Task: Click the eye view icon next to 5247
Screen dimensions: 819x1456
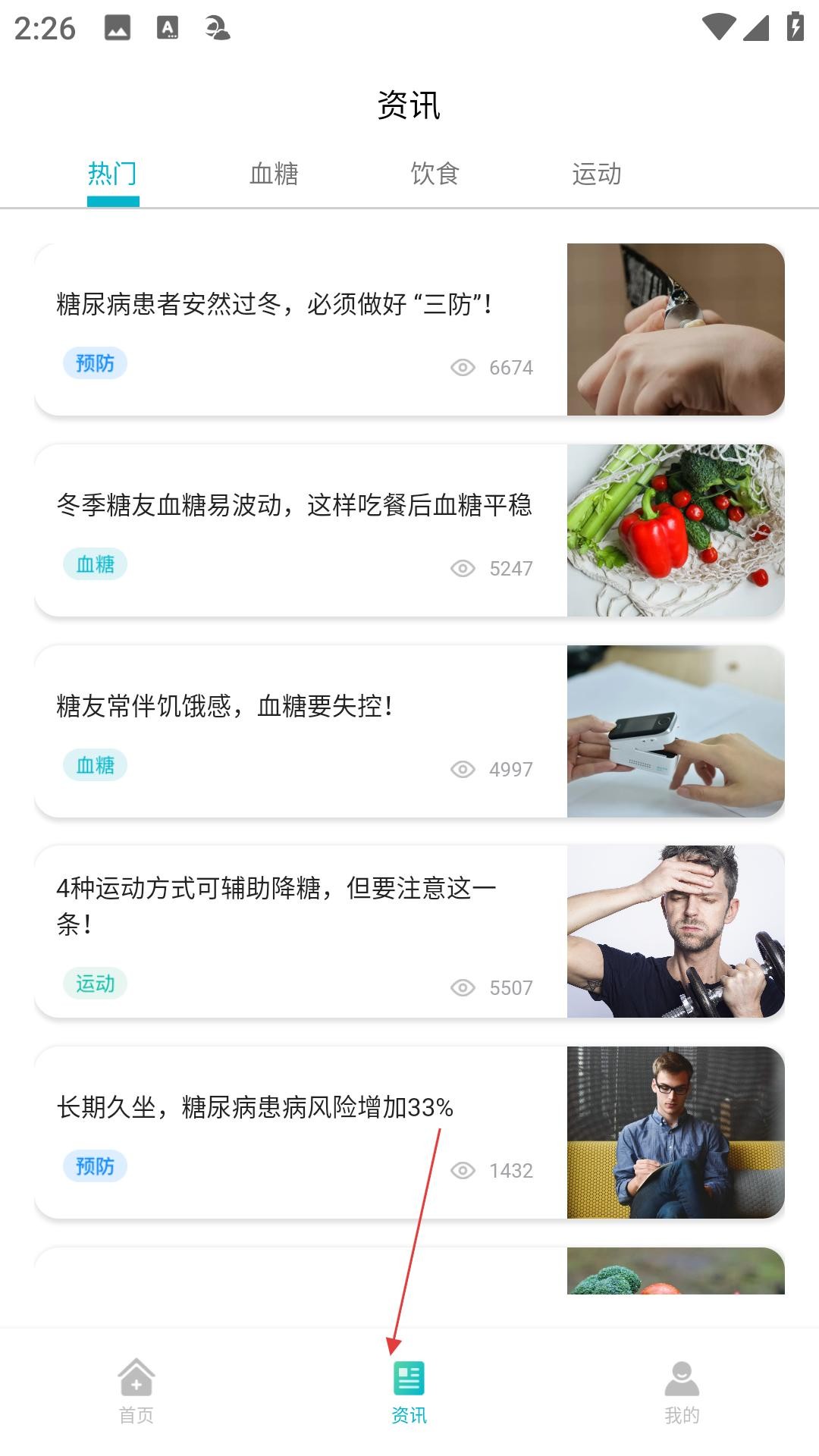Action: (x=461, y=567)
